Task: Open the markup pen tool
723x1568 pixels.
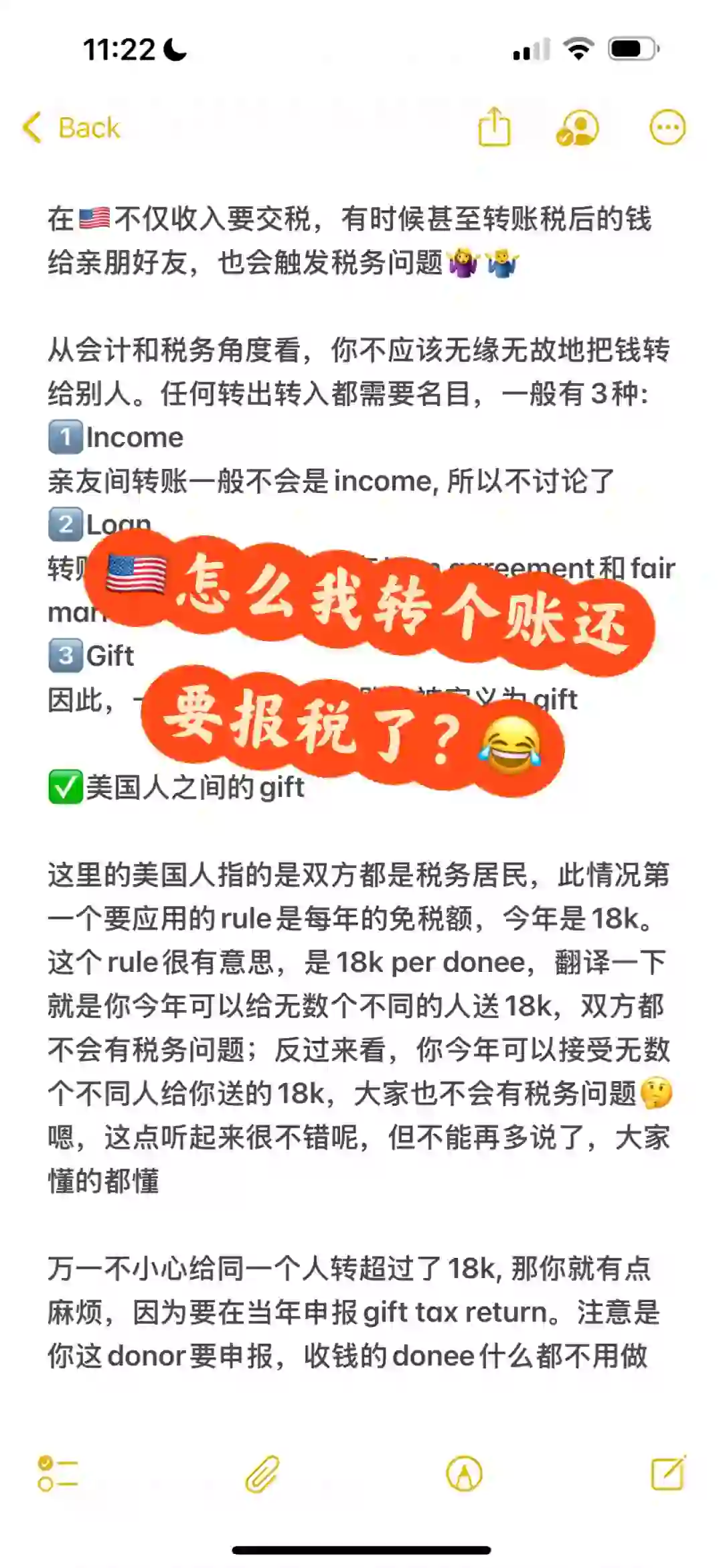Action: 464,1474
